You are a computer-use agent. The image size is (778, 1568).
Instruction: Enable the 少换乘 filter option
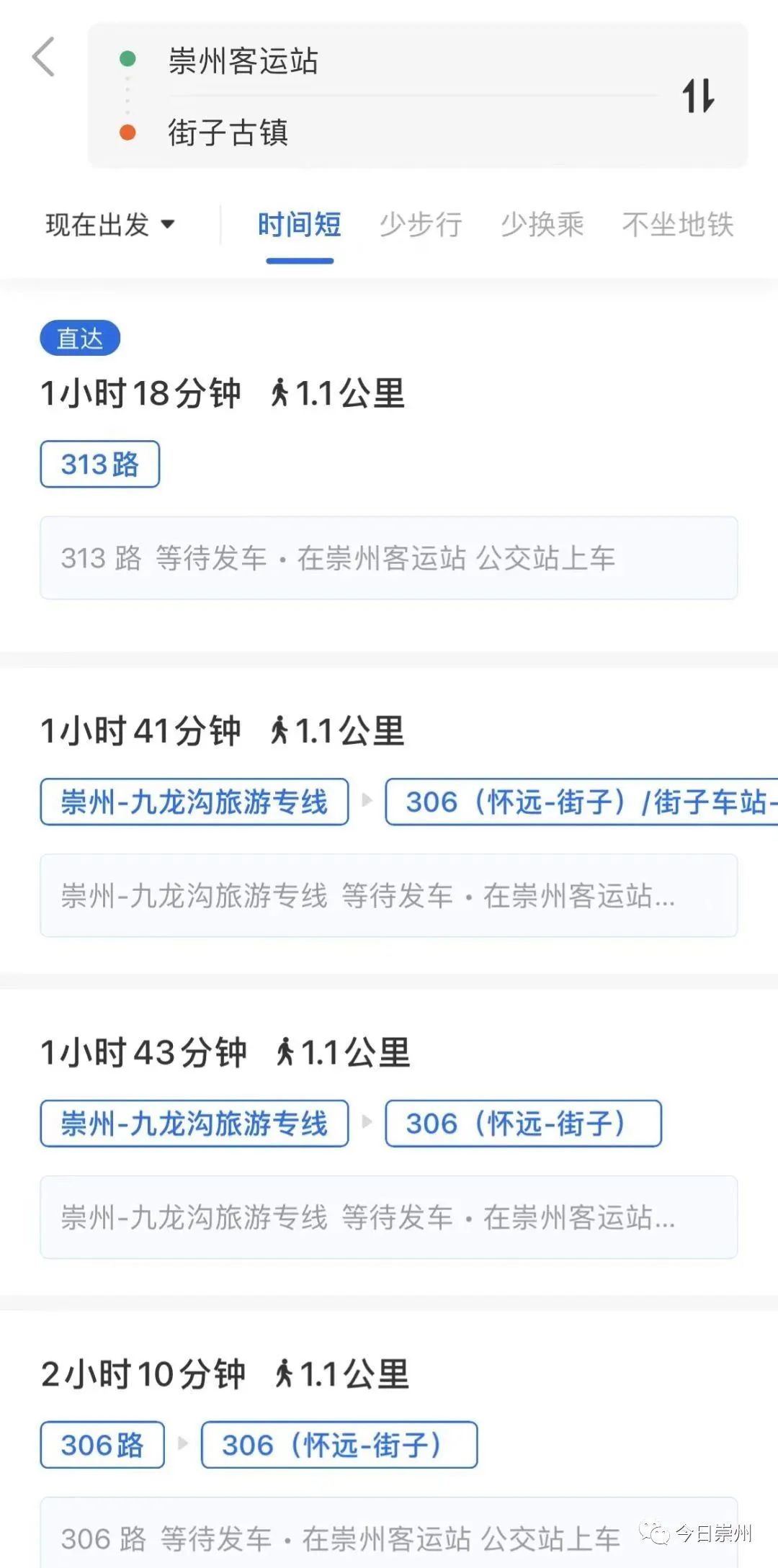[x=544, y=225]
